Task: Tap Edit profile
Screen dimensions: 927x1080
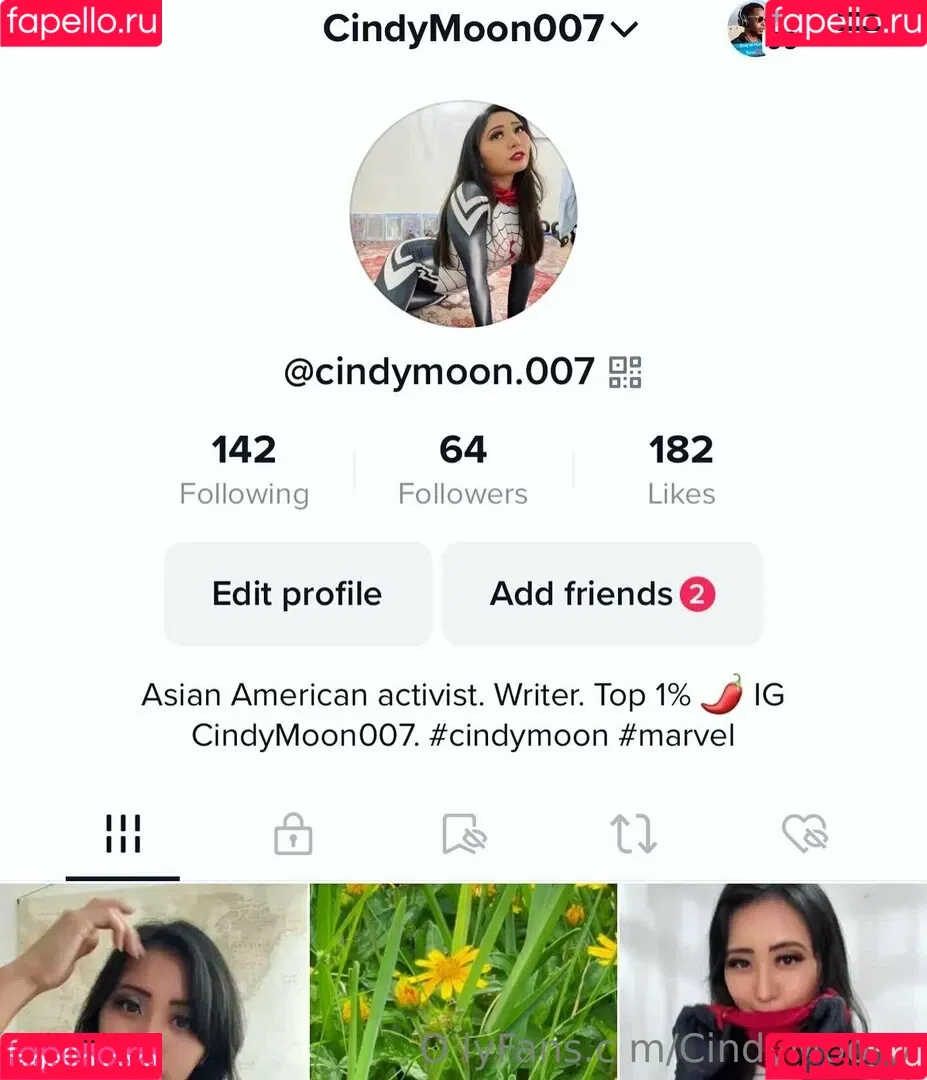Action: [297, 594]
